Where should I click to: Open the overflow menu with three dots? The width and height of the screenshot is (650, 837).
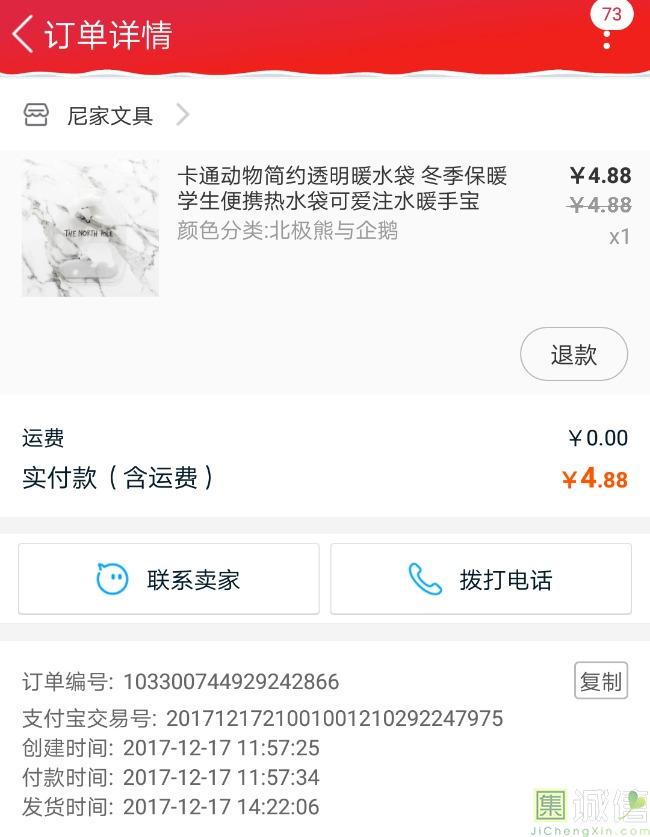(x=606, y=38)
